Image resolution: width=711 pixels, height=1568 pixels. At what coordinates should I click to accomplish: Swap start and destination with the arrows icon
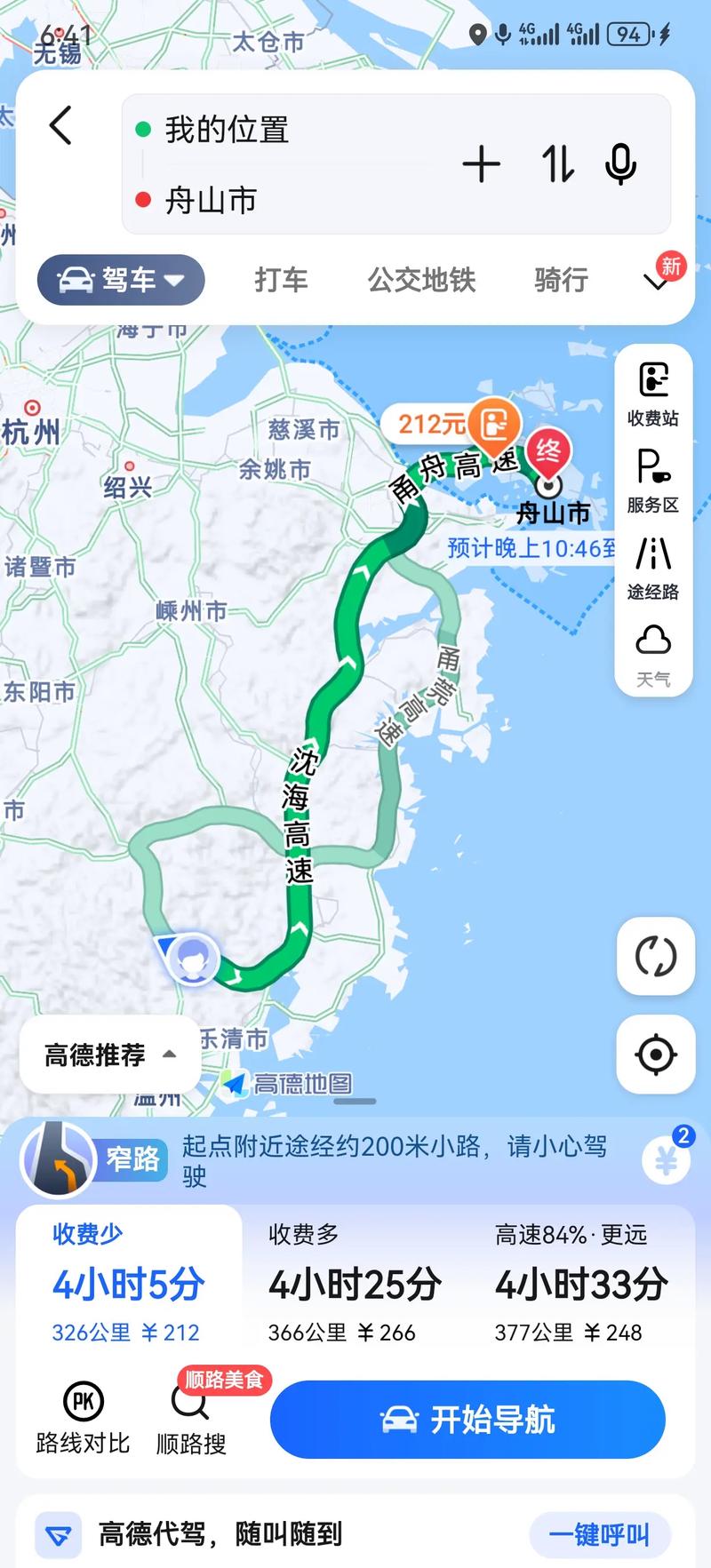555,164
